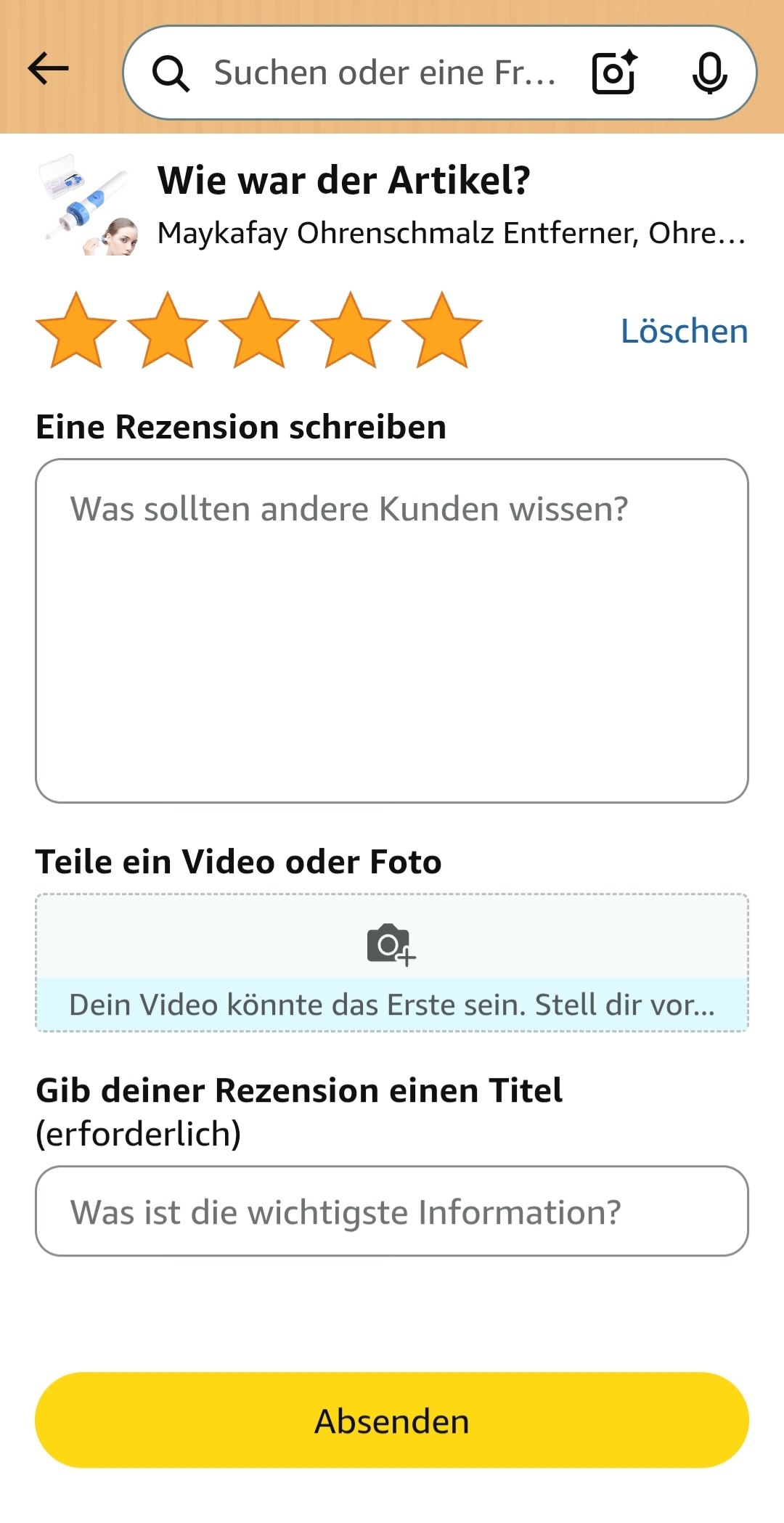
Task: Submit the review with Absenden
Action: (392, 1420)
